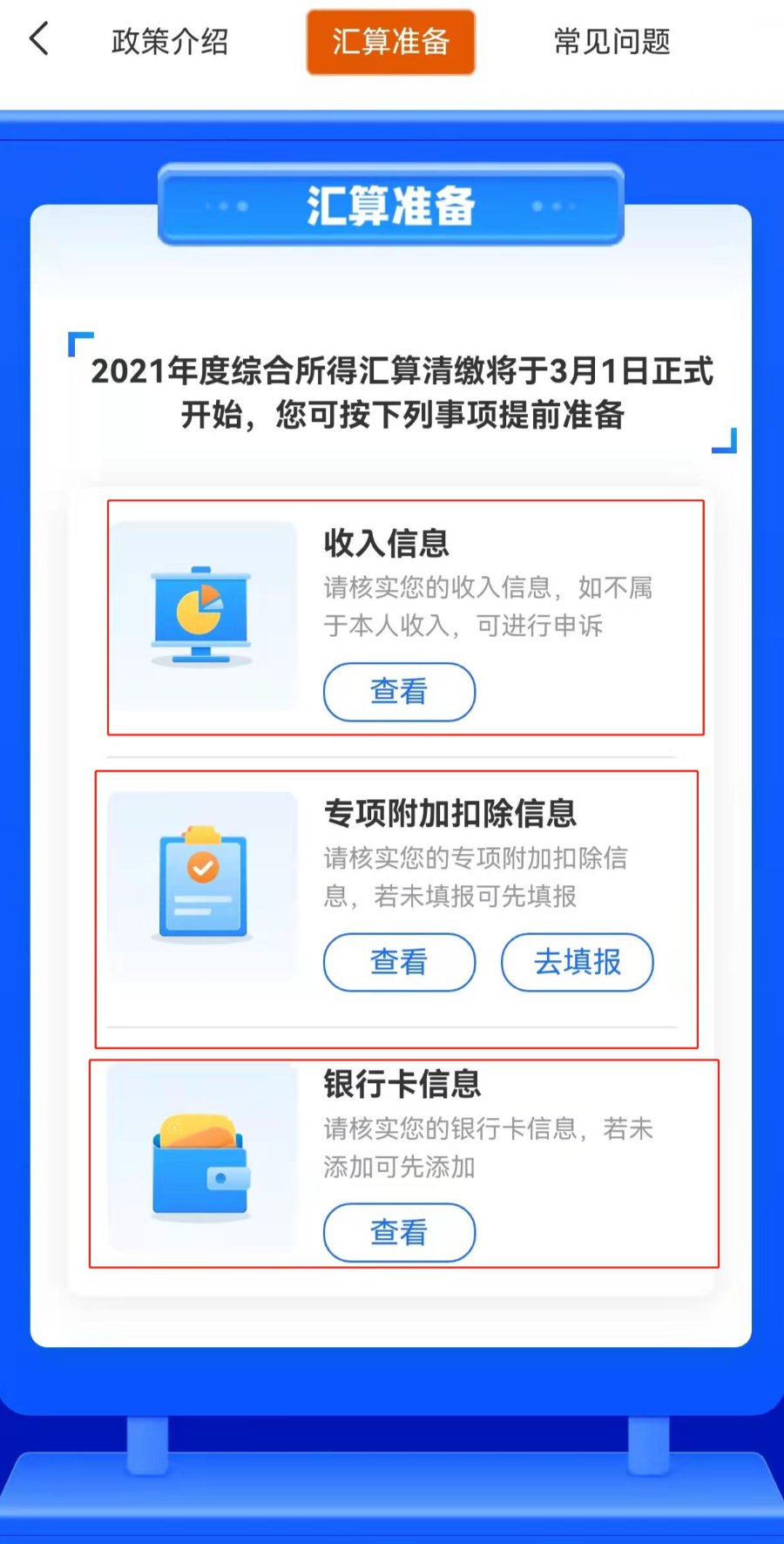Screen dimensions: 784x1544
Task: Tap 查看 under 银行卡信息
Action: click(x=399, y=1232)
